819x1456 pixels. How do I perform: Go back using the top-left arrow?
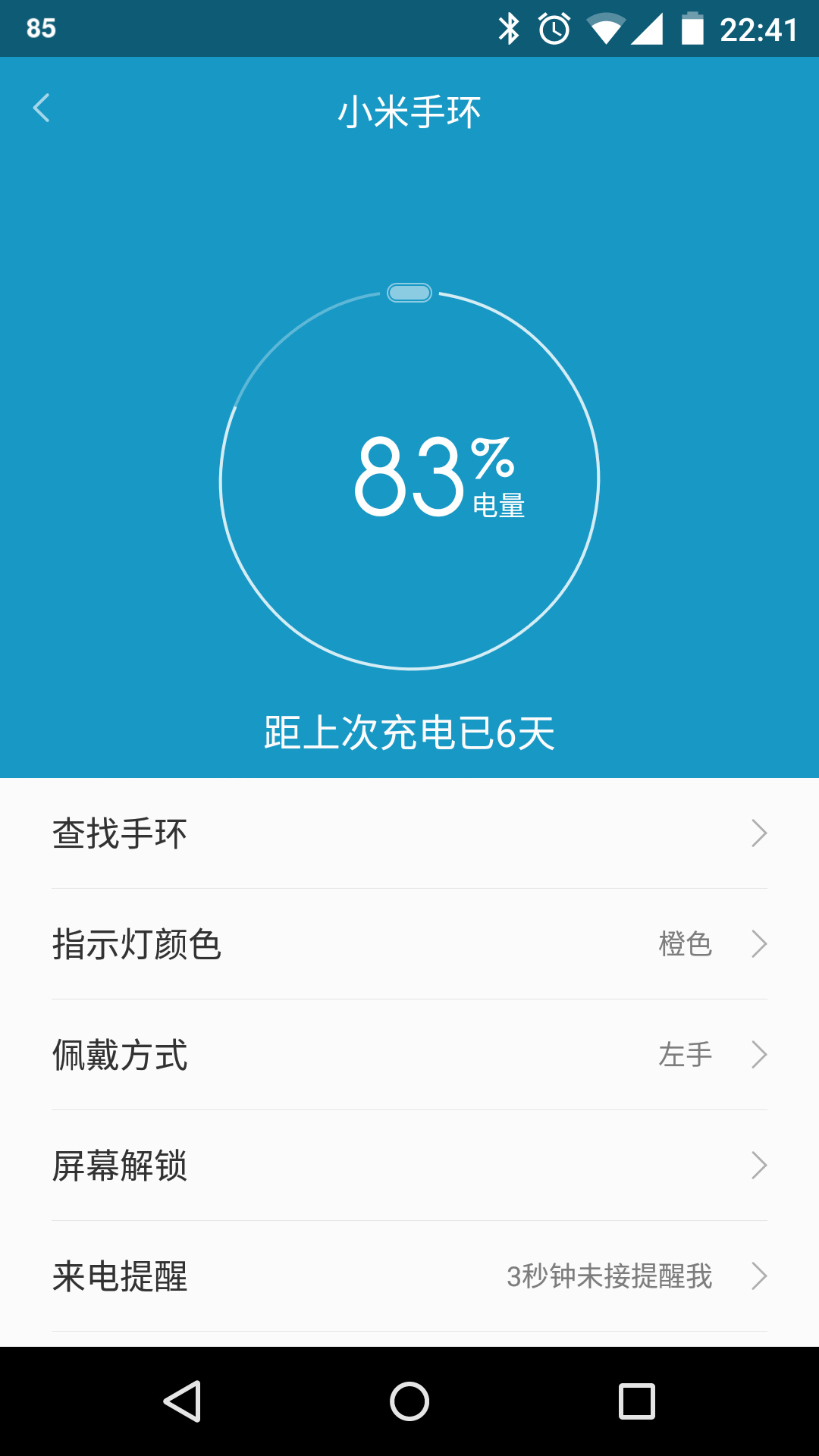tap(42, 108)
